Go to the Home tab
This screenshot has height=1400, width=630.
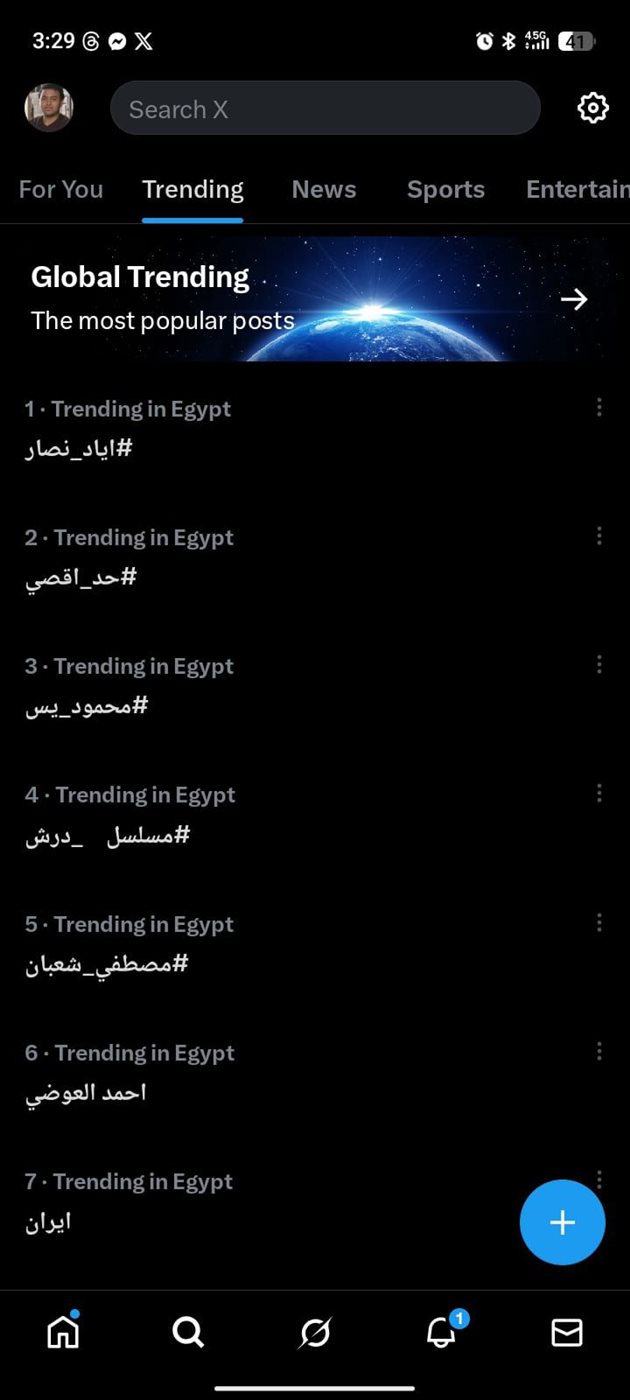coord(63,1332)
